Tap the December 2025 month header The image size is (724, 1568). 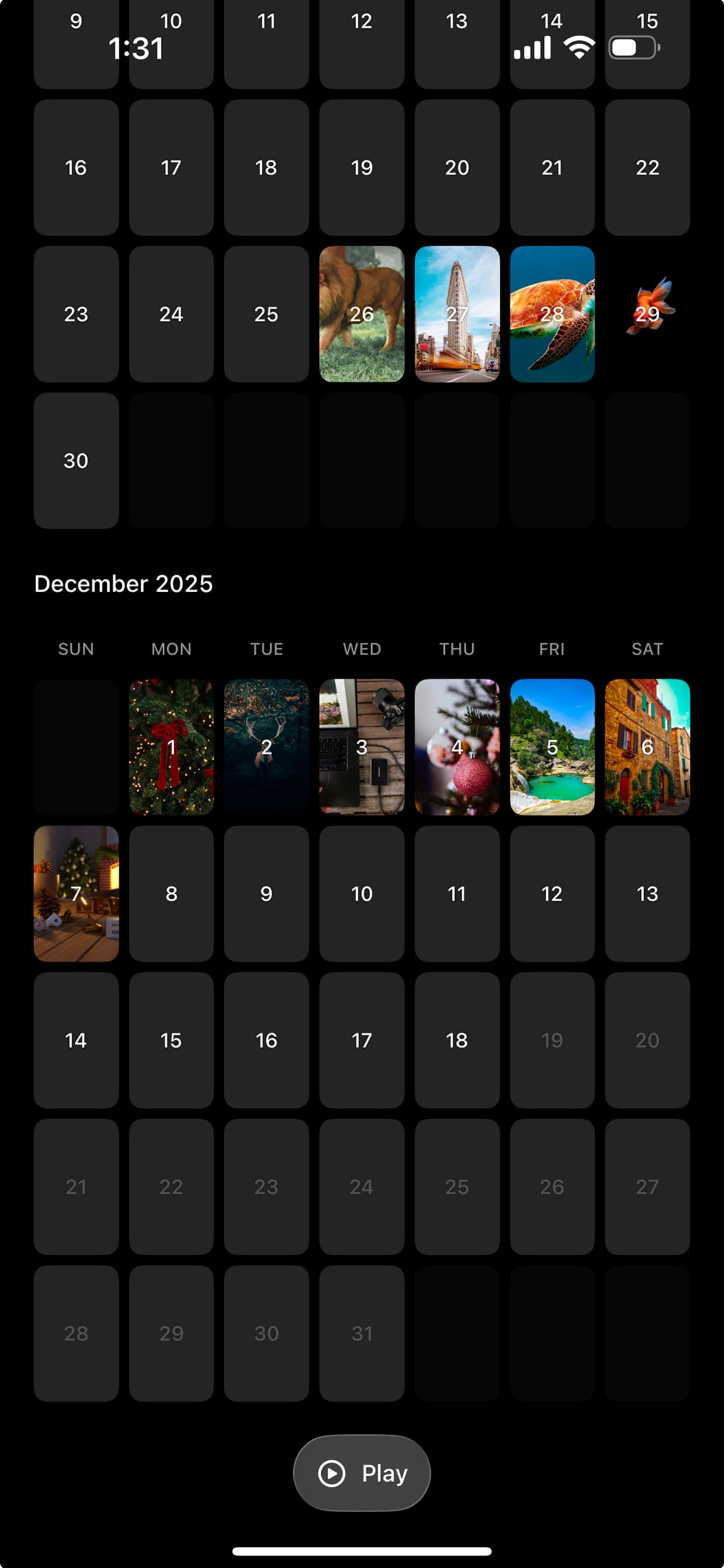pos(123,583)
